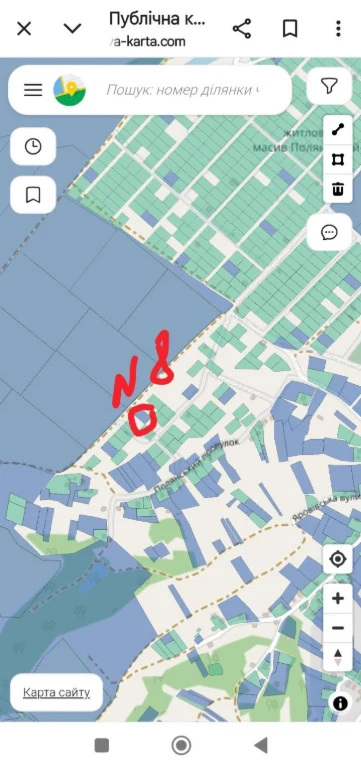Close the browser tab with X
The image size is (361, 768).
coord(24,29)
